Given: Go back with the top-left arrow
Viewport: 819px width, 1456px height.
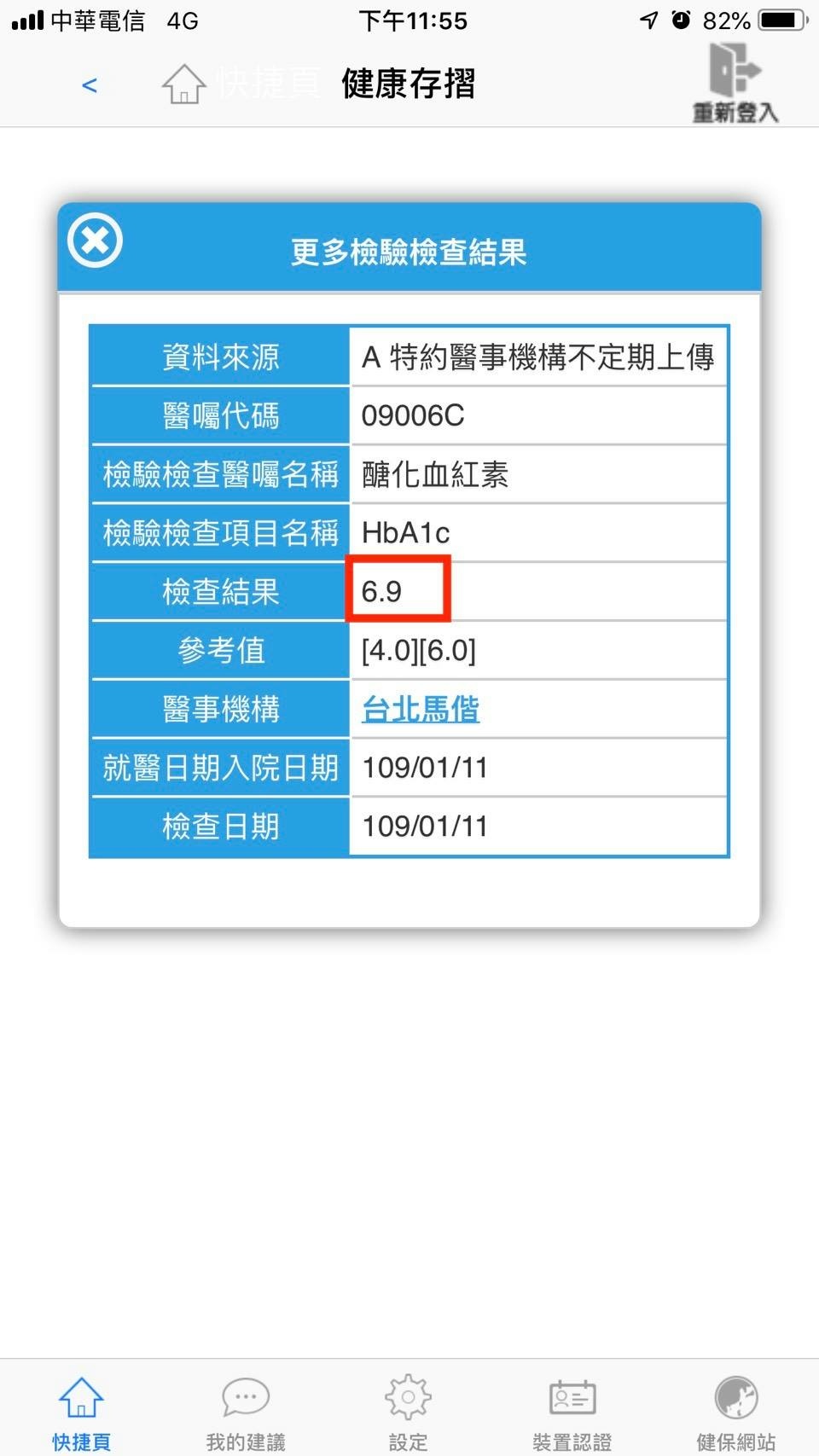Looking at the screenshot, I should pos(90,85).
